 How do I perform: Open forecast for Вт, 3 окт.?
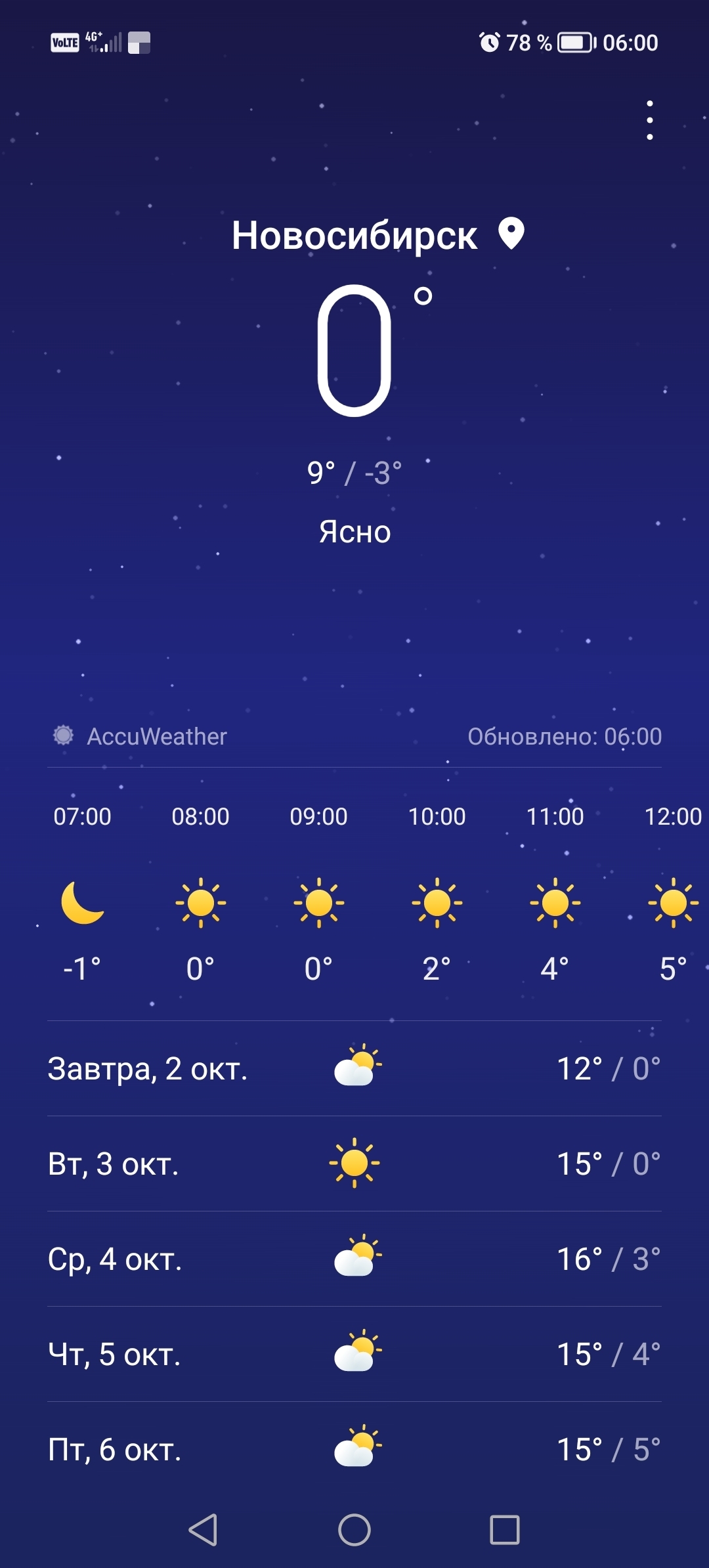354,1164
